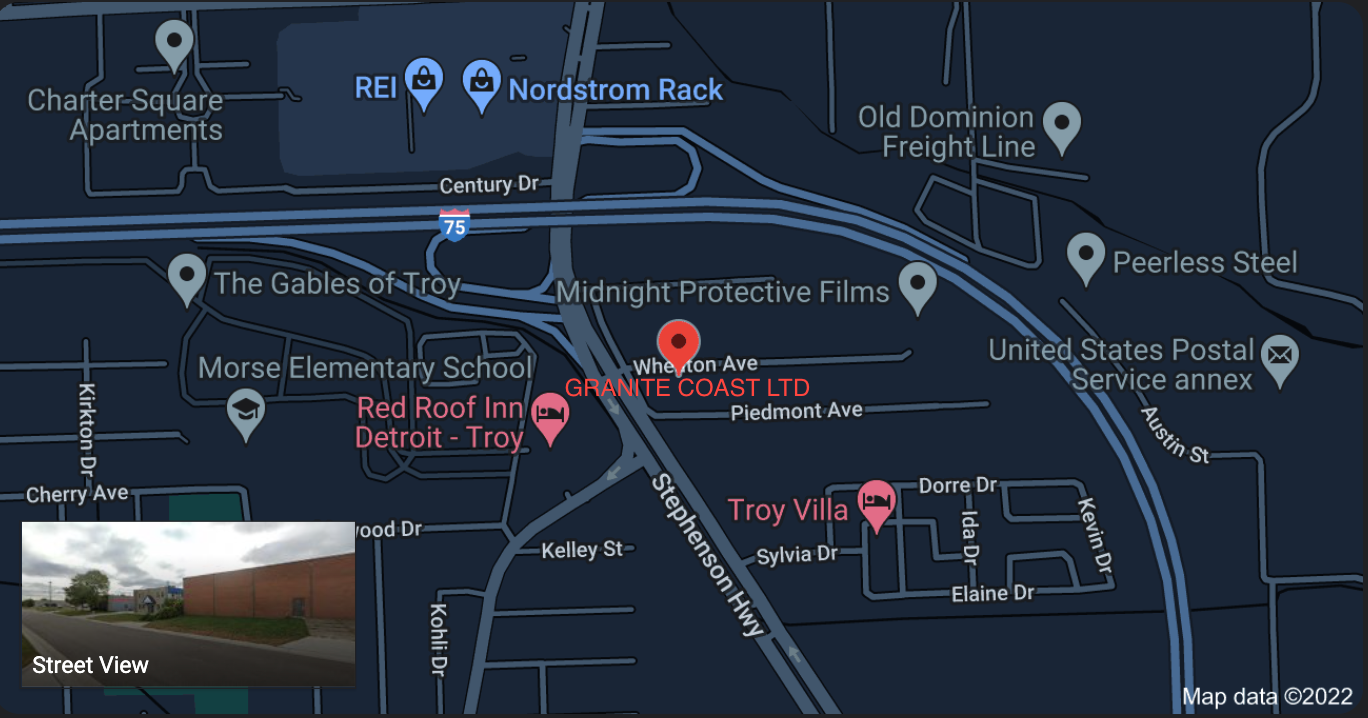
Task: Open the Street View thumbnail
Action: point(188,604)
